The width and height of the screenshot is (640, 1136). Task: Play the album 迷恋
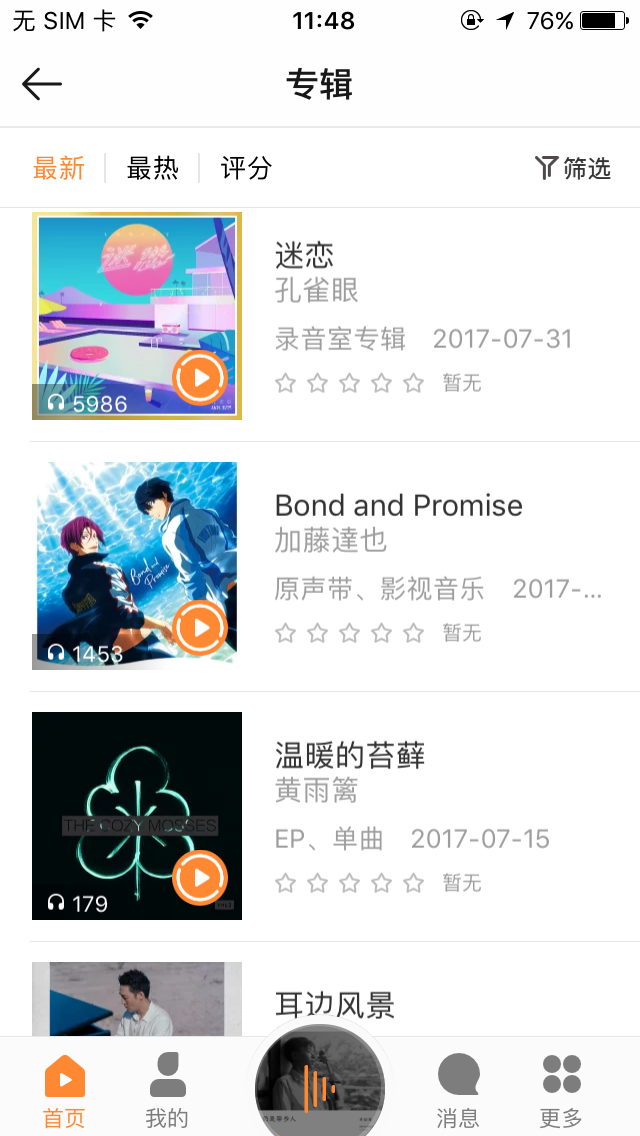[x=200, y=377]
